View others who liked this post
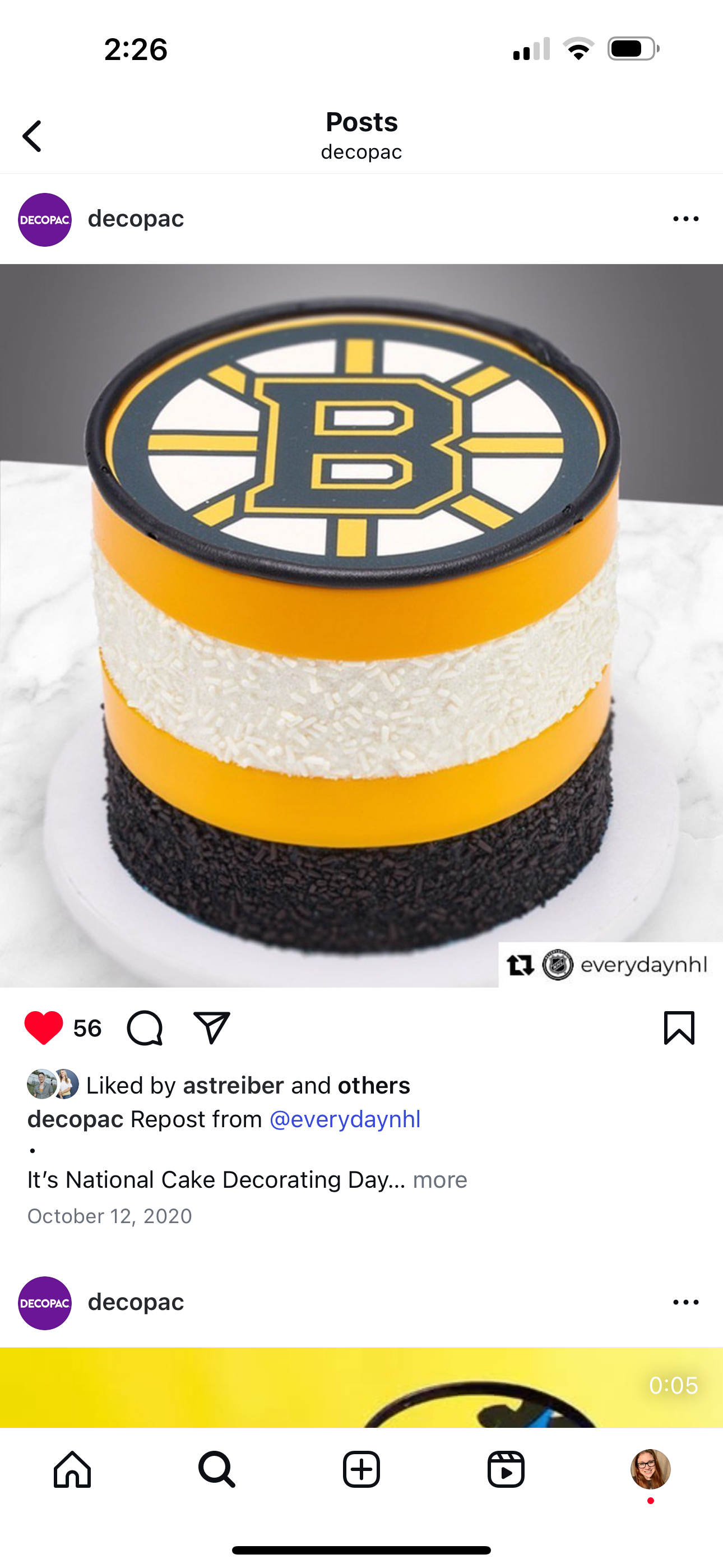This screenshot has height=1568, width=723. click(374, 1085)
